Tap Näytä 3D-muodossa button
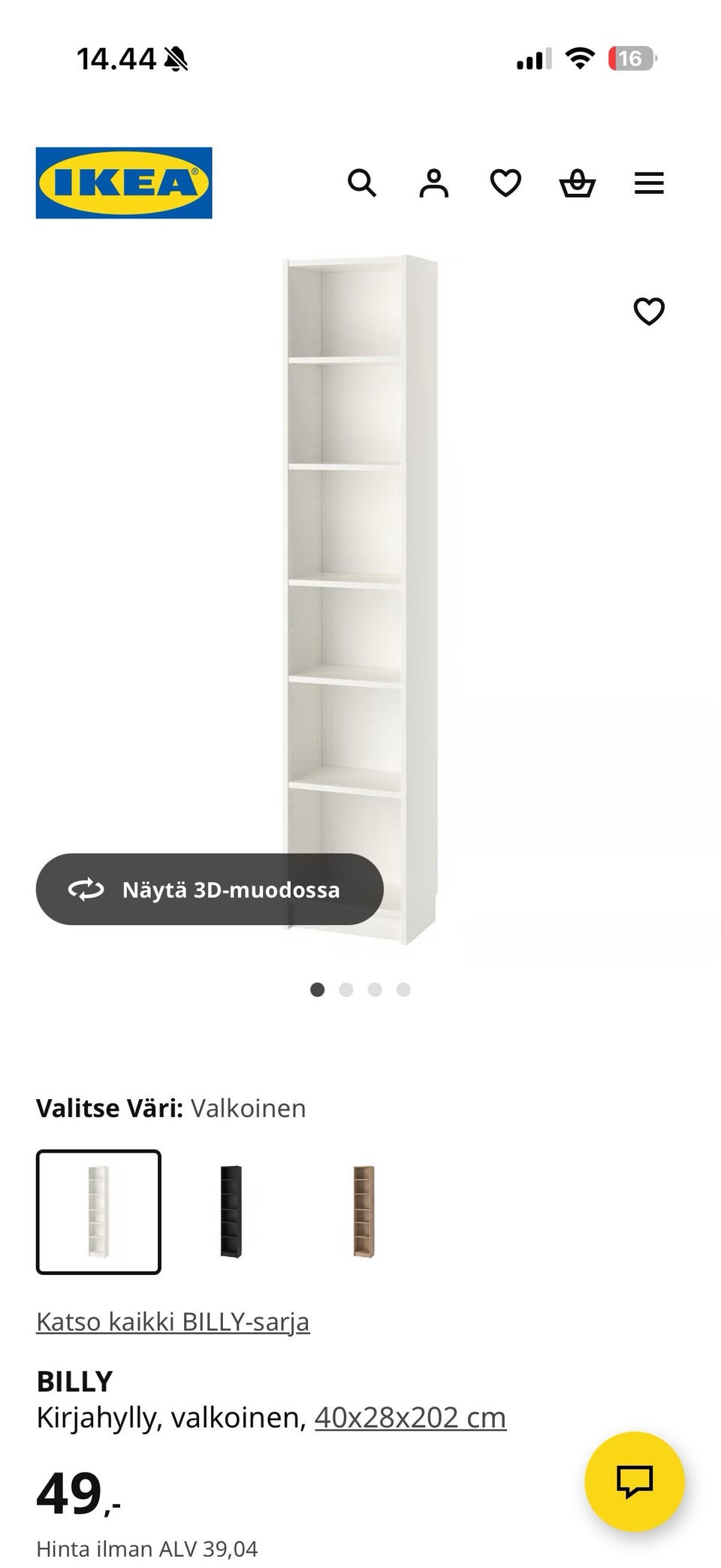This screenshot has height=1568, width=721. [x=210, y=890]
